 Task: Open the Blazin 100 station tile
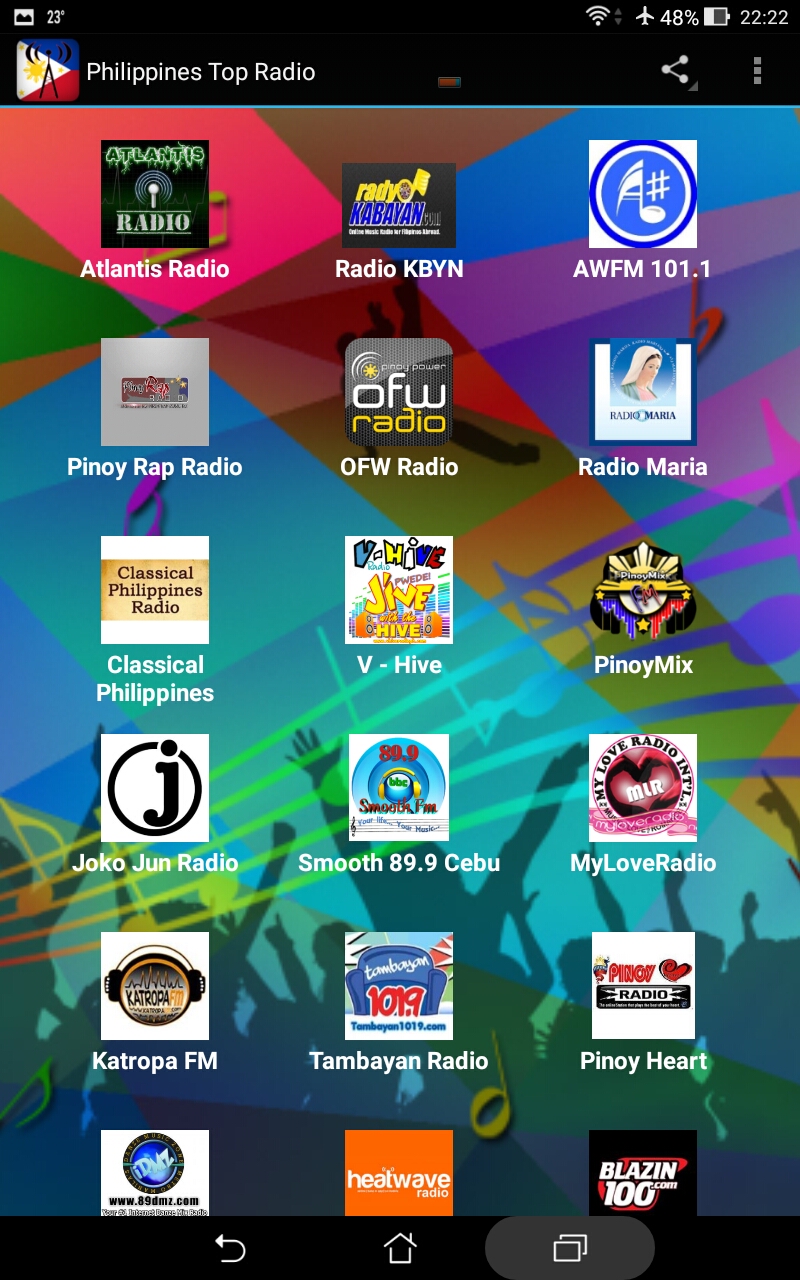643,1172
